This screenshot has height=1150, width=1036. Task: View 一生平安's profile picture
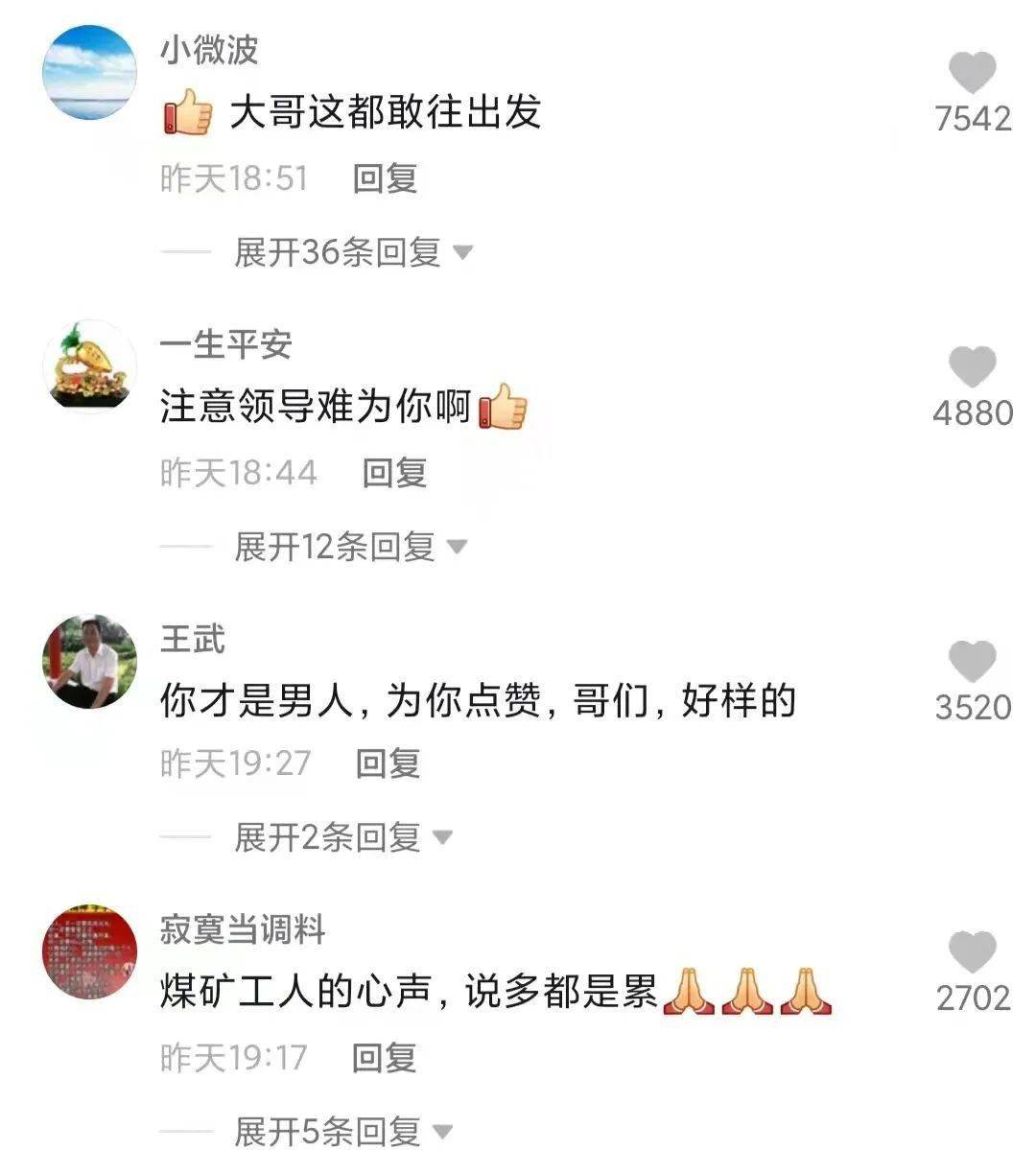point(90,365)
